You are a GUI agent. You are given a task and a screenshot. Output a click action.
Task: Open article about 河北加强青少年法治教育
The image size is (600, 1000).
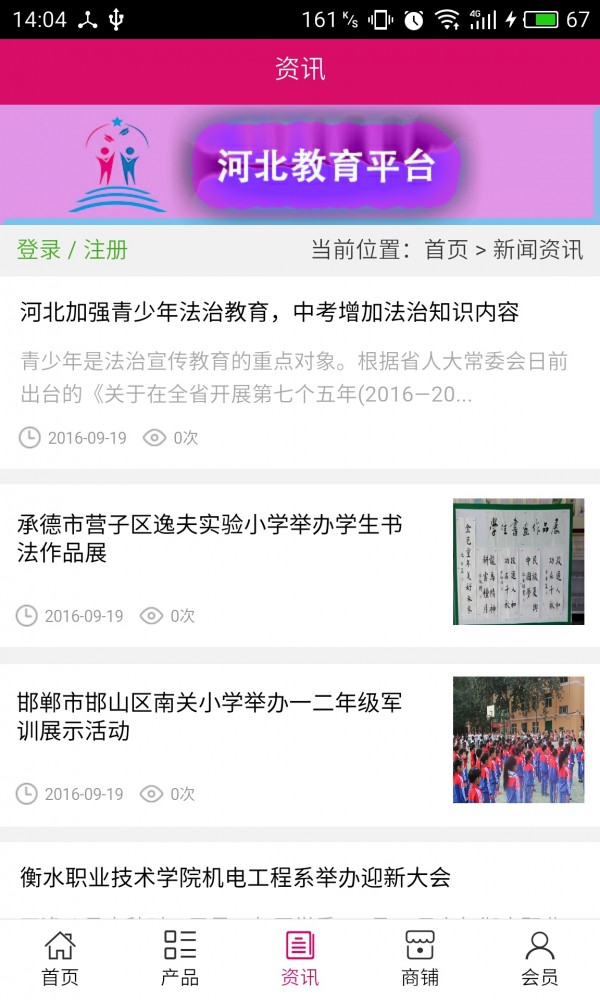click(x=270, y=312)
